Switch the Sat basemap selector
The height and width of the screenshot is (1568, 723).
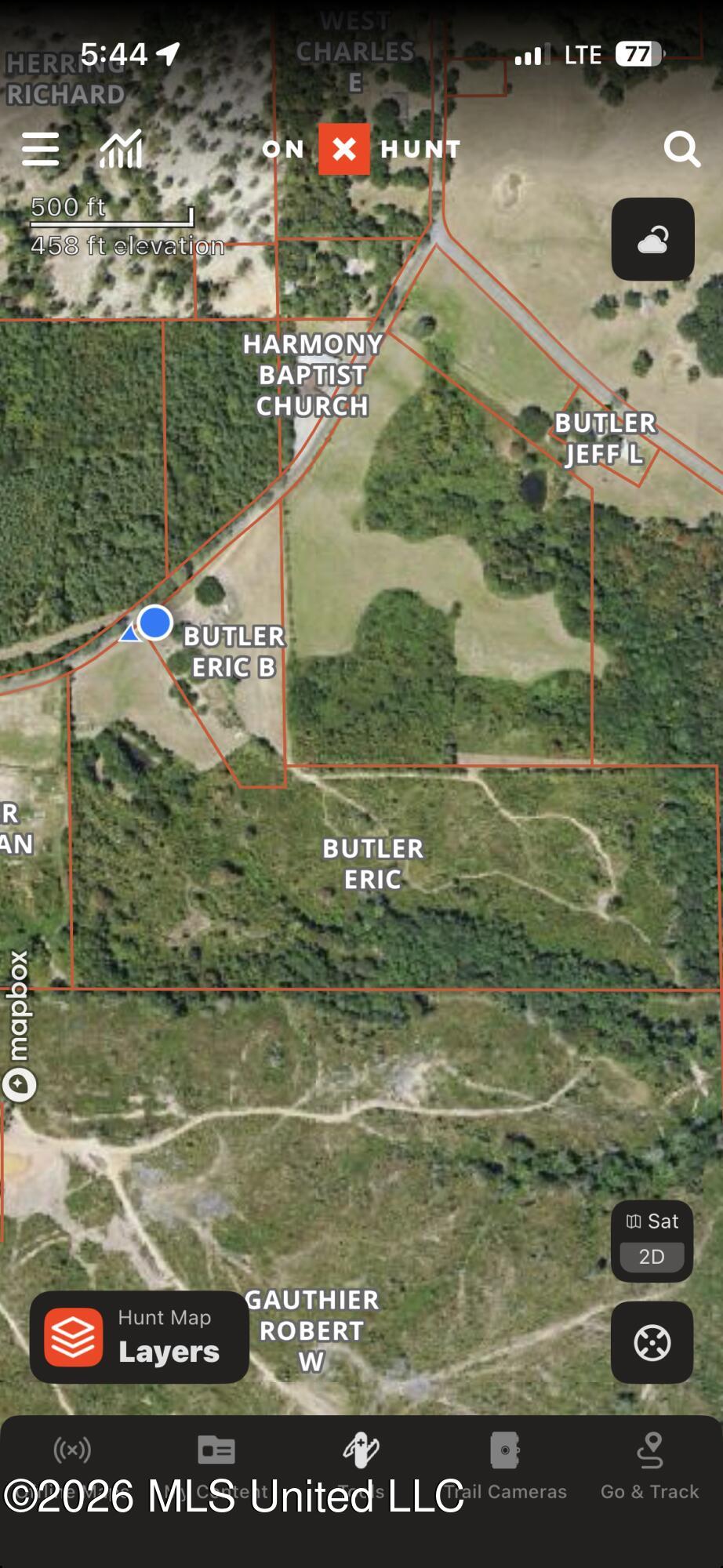click(652, 1221)
